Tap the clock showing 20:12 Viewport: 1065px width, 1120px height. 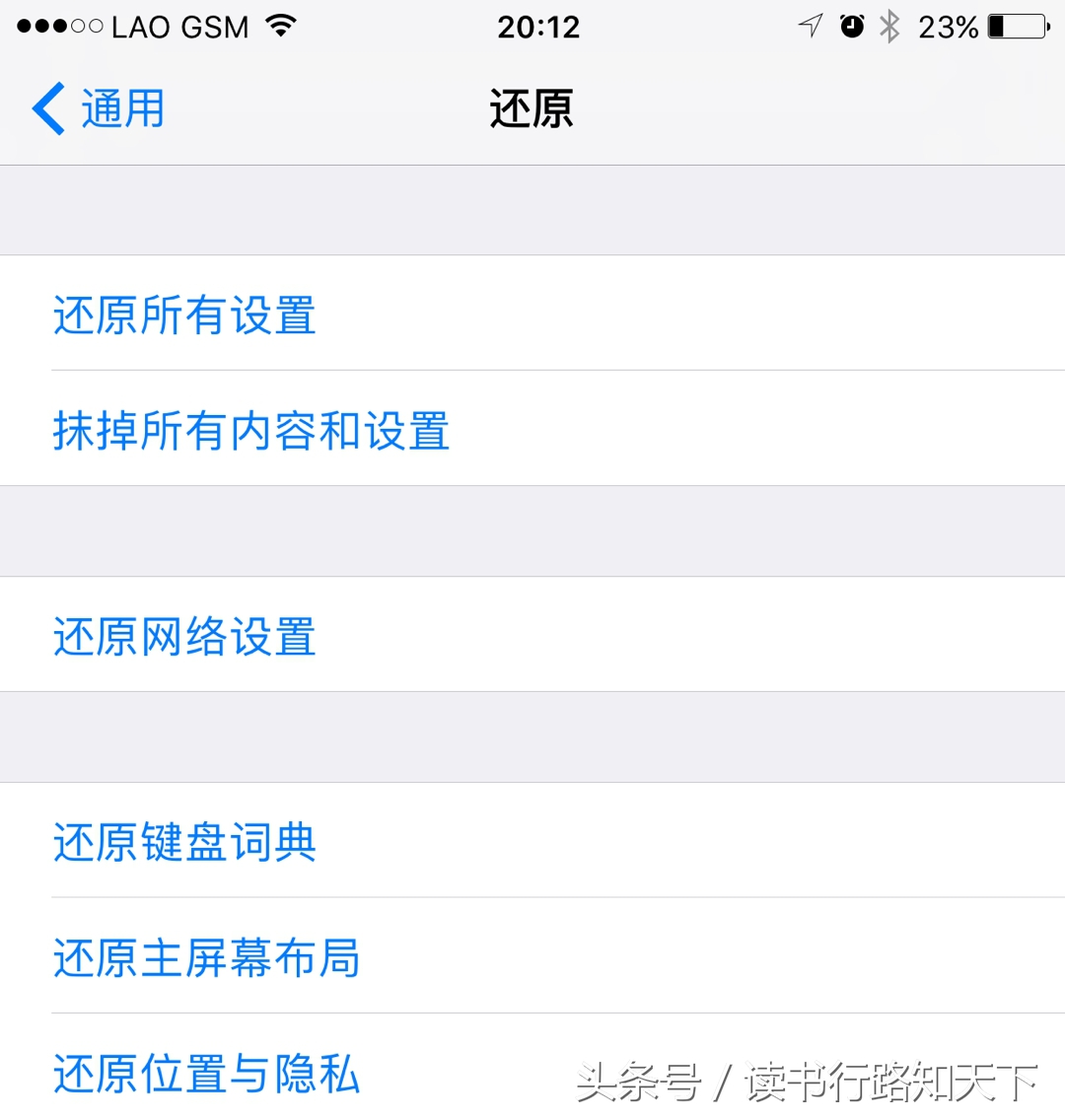537,27
